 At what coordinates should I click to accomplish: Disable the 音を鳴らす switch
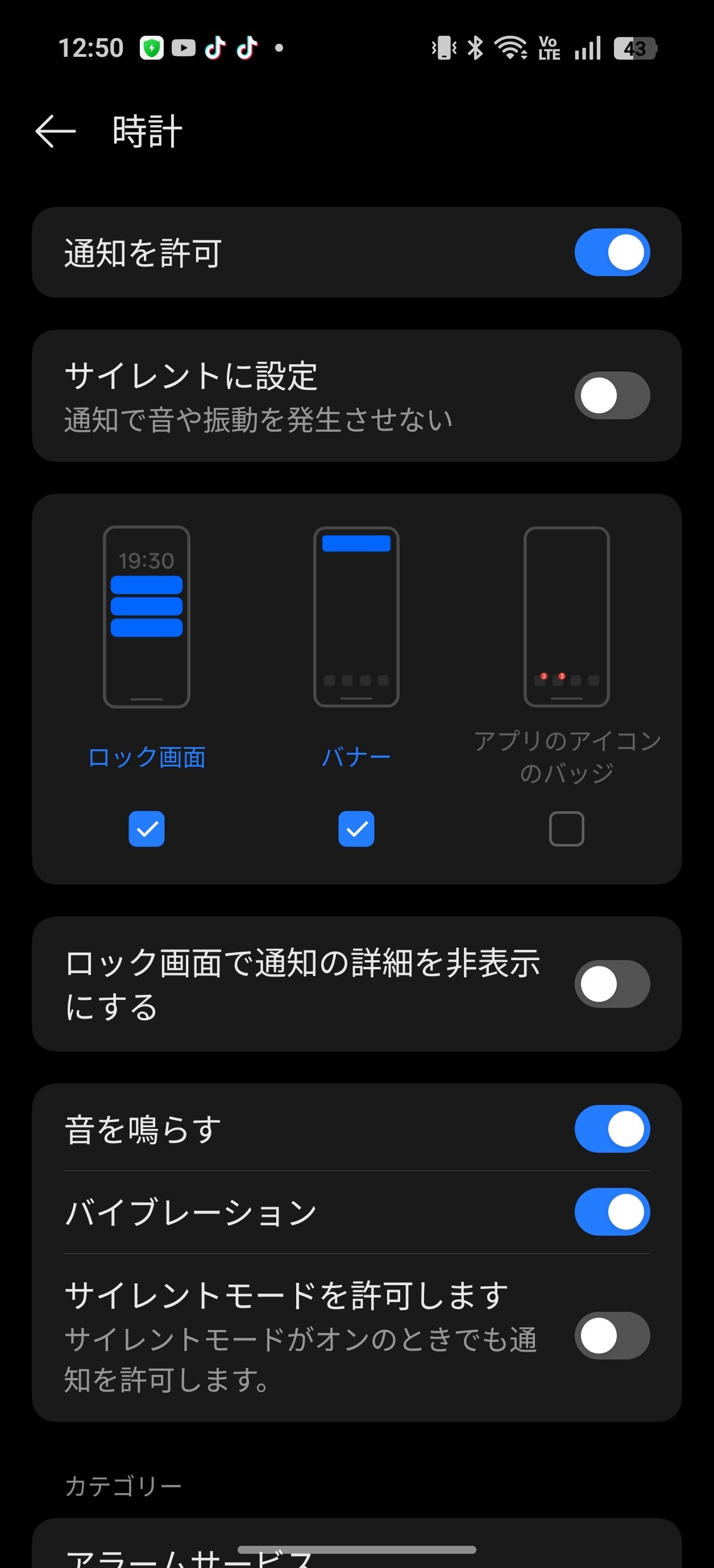(612, 1128)
